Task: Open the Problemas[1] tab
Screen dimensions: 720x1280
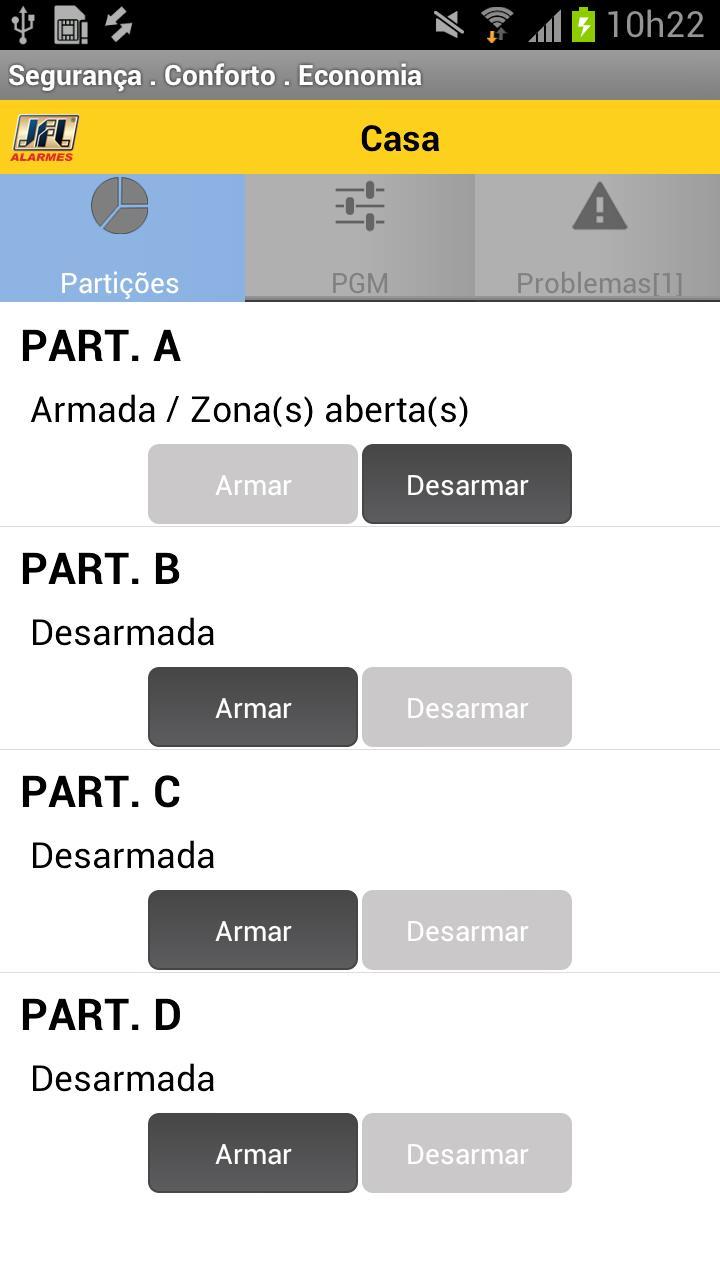Action: (x=597, y=237)
